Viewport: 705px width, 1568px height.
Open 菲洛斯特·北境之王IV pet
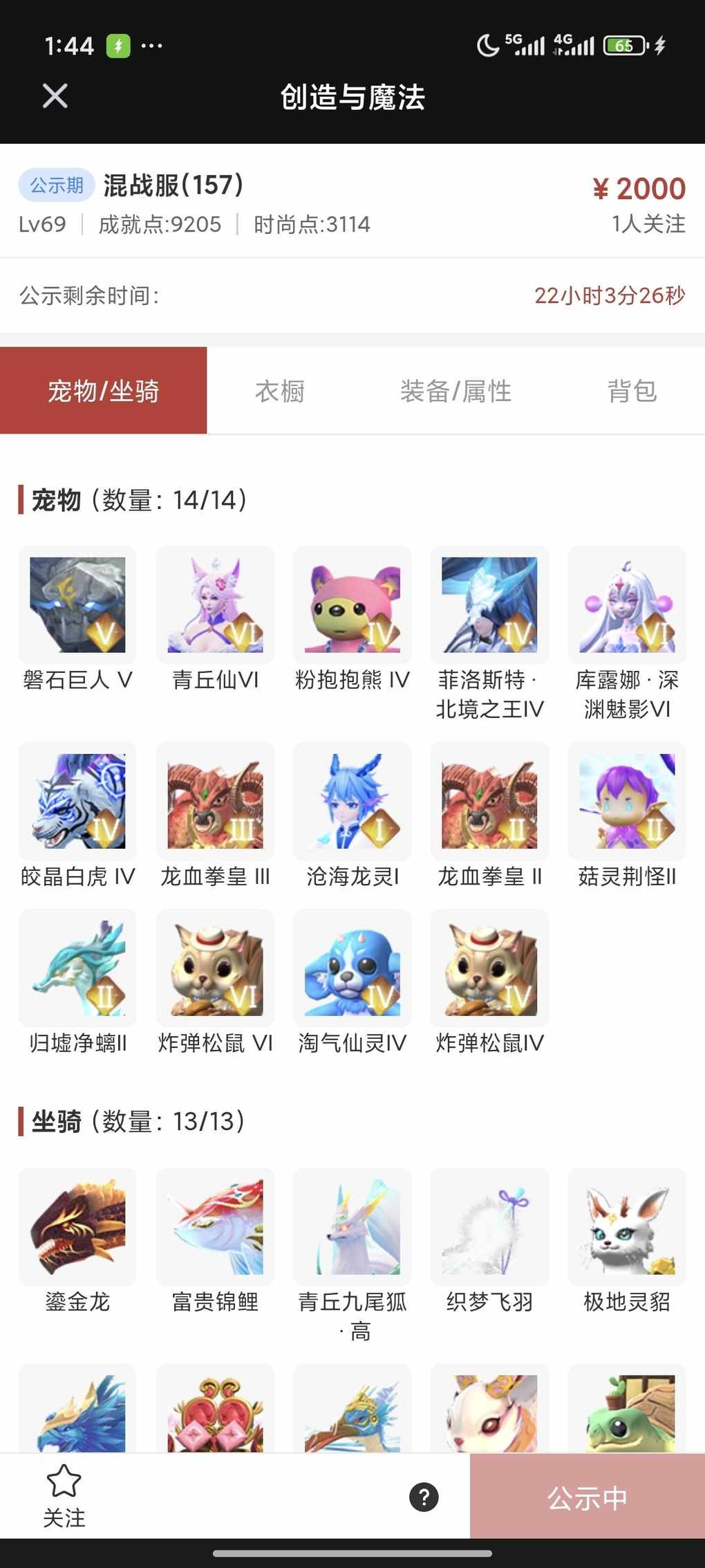click(x=489, y=605)
